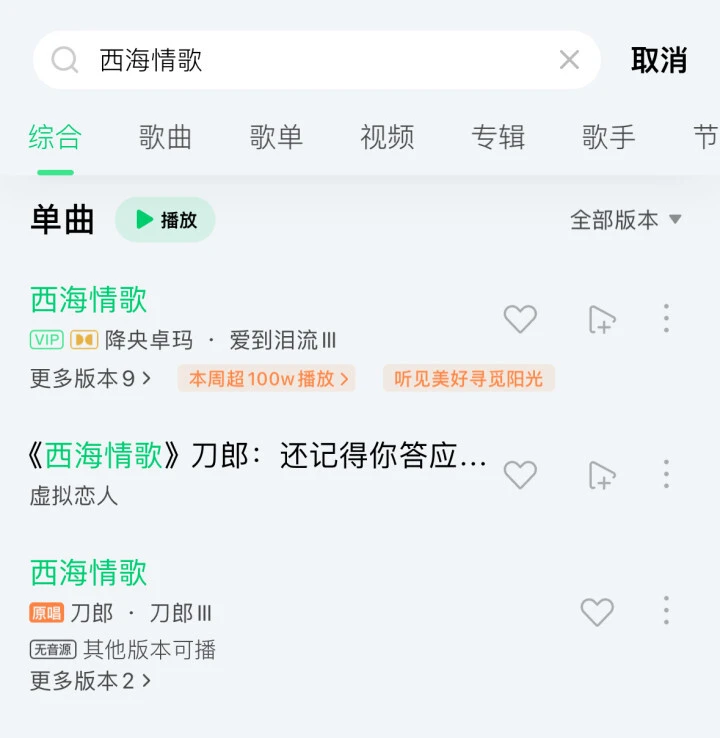Expand 更多版本9 list
720x738 pixels.
click(91, 378)
